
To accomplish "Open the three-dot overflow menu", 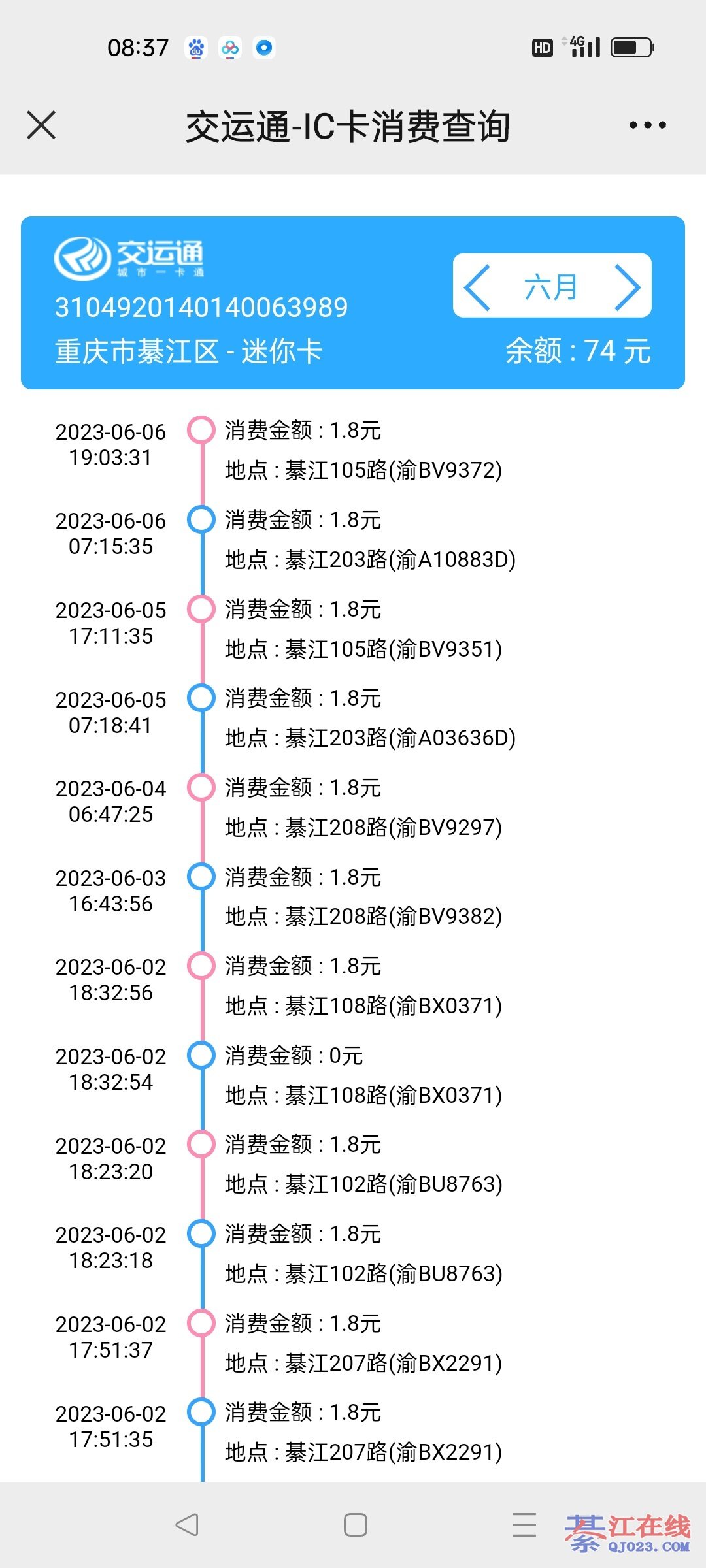I will click(647, 125).
